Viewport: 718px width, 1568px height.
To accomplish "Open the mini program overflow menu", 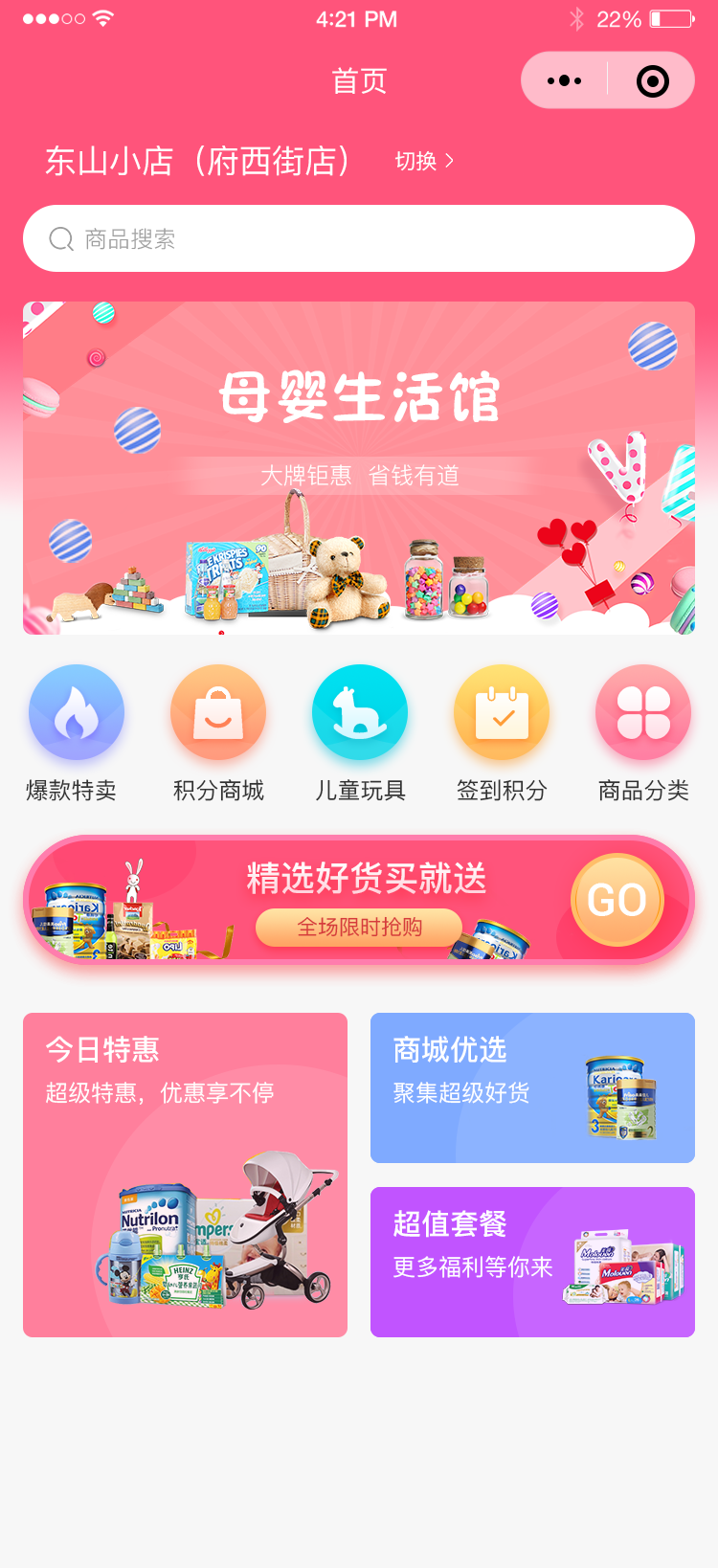I will point(565,81).
